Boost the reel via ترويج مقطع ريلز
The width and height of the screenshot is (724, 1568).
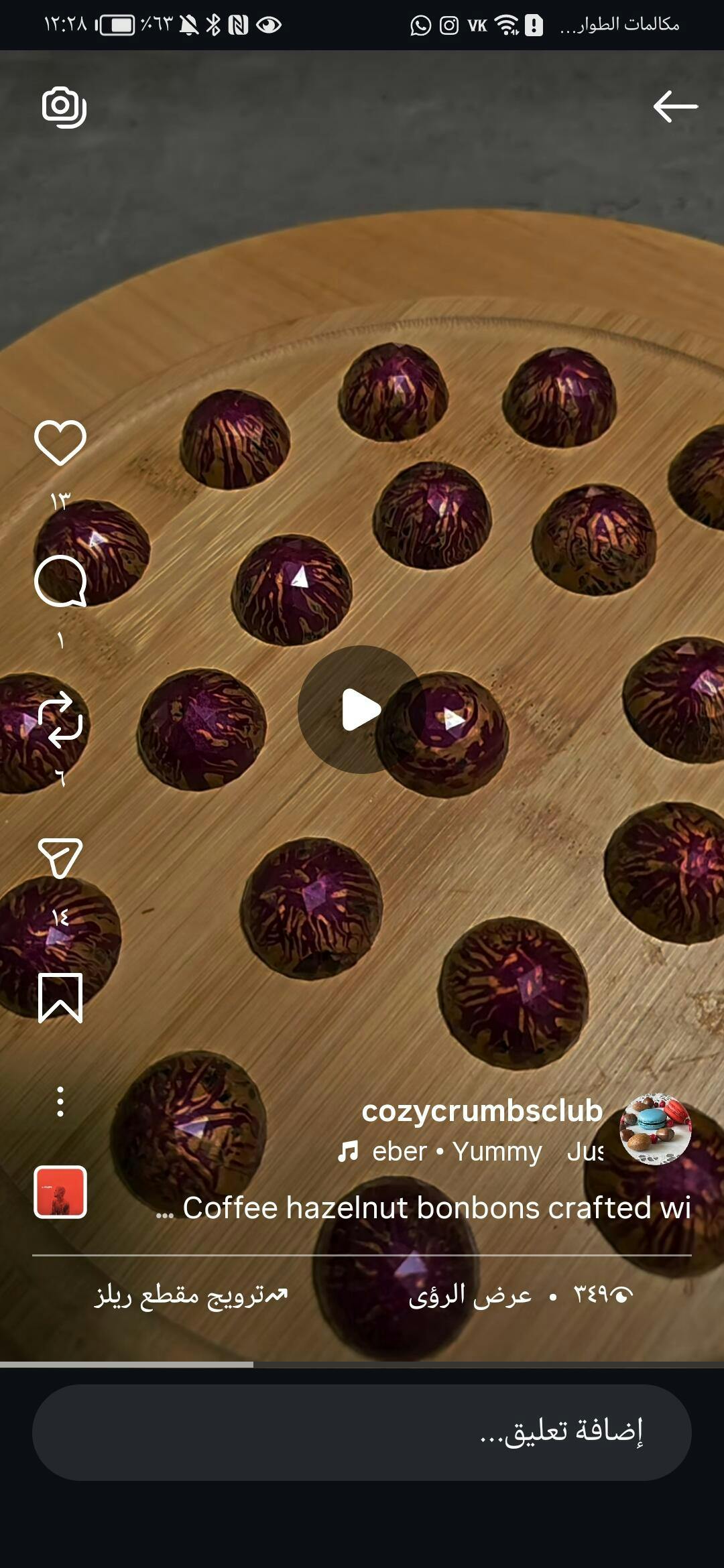coord(191,1295)
